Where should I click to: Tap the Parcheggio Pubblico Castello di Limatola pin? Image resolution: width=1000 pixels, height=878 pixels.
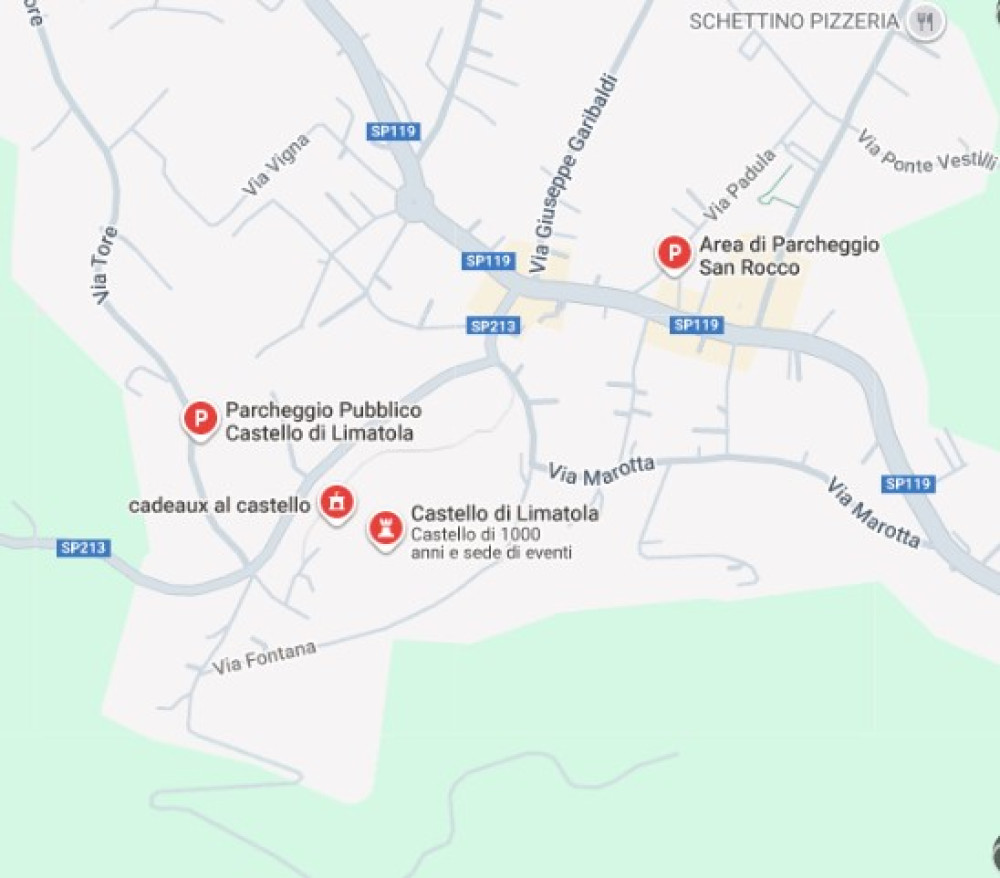click(x=201, y=418)
